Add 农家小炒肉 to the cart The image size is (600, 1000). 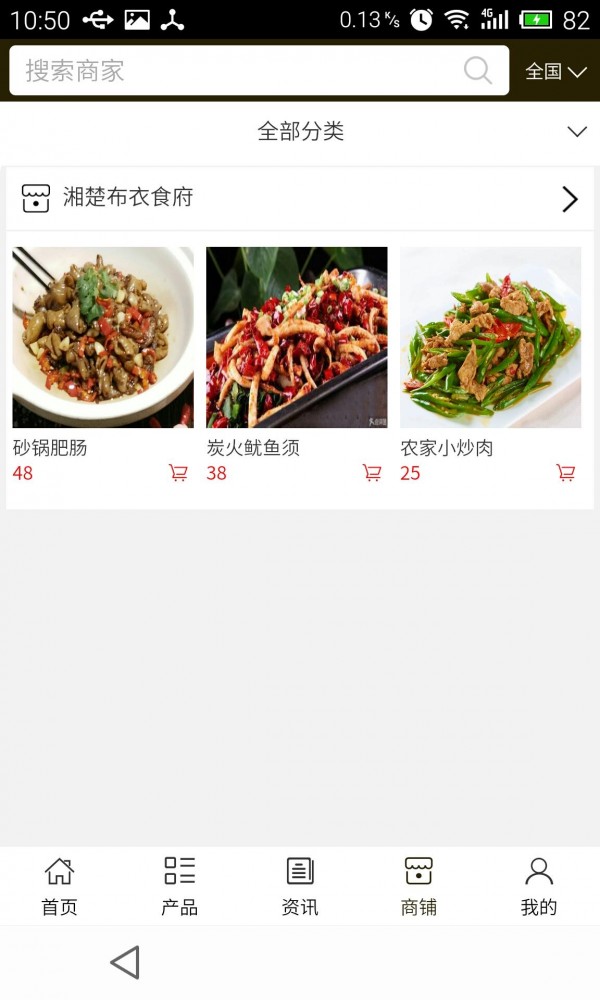[x=566, y=473]
